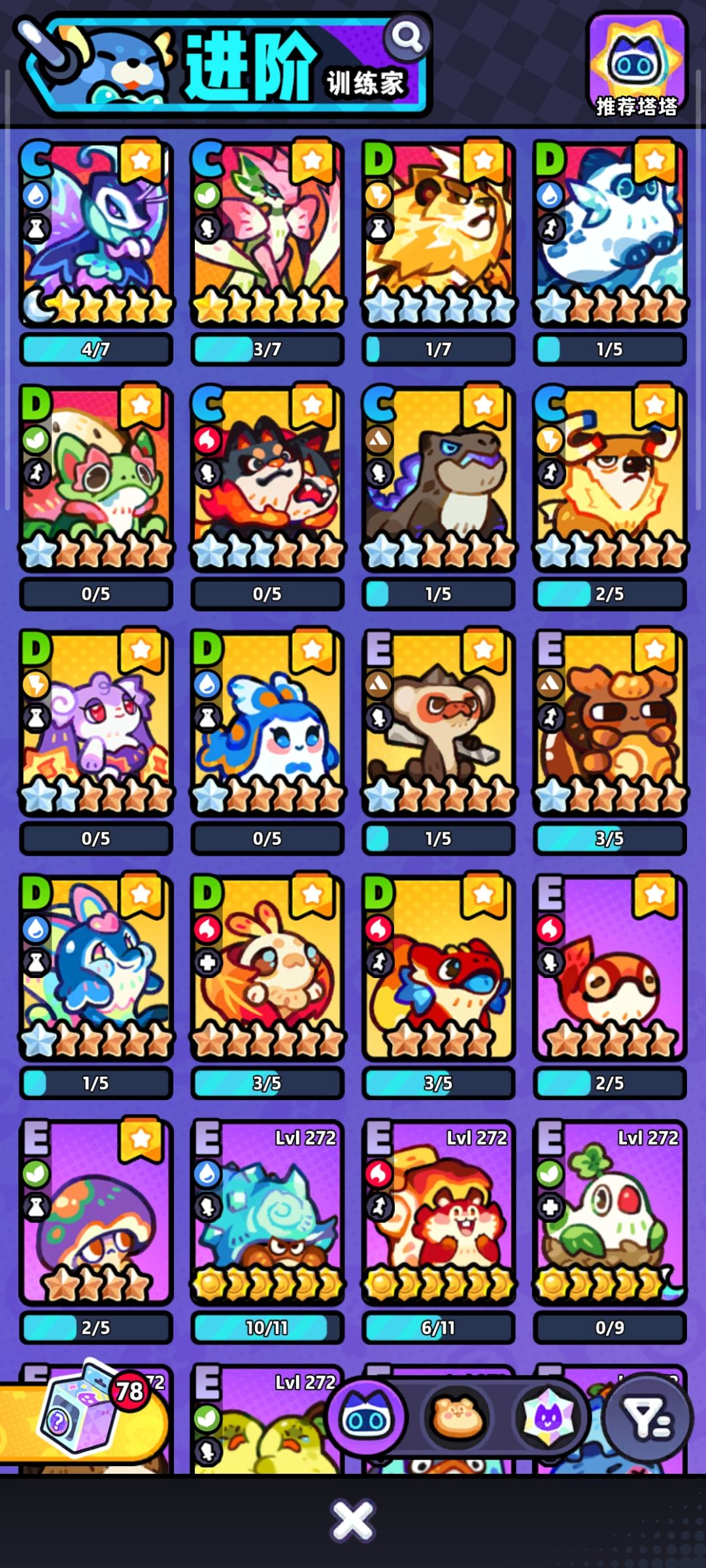The width and height of the screenshot is (706, 1568).
Task: Open the E-rank sunglasses raccoon card with 3/5
Action: [610, 742]
